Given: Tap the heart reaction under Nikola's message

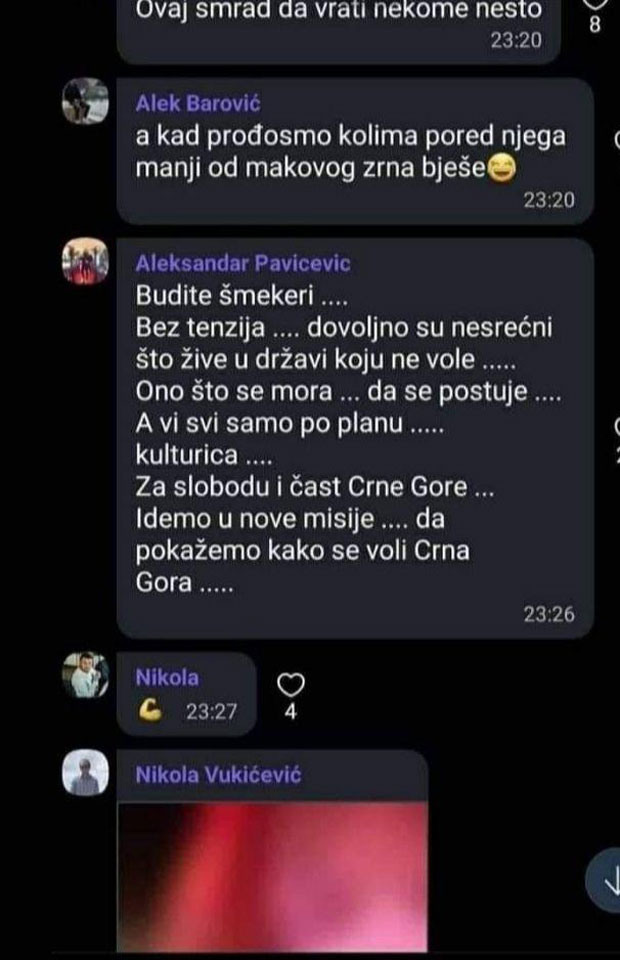Looking at the screenshot, I should pyautogui.click(x=291, y=685).
